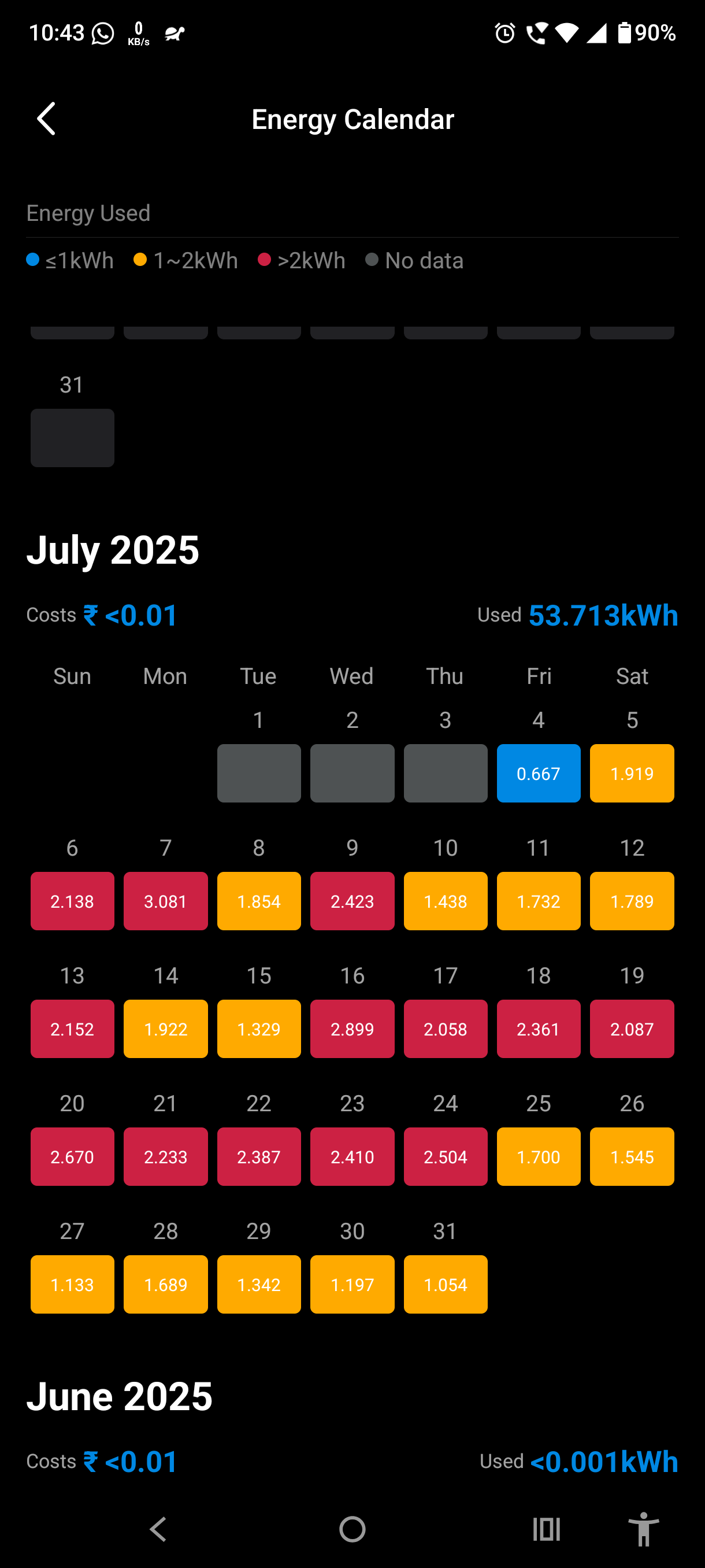
Task: Open July 20 cell showing 2.670
Action: [72, 1156]
